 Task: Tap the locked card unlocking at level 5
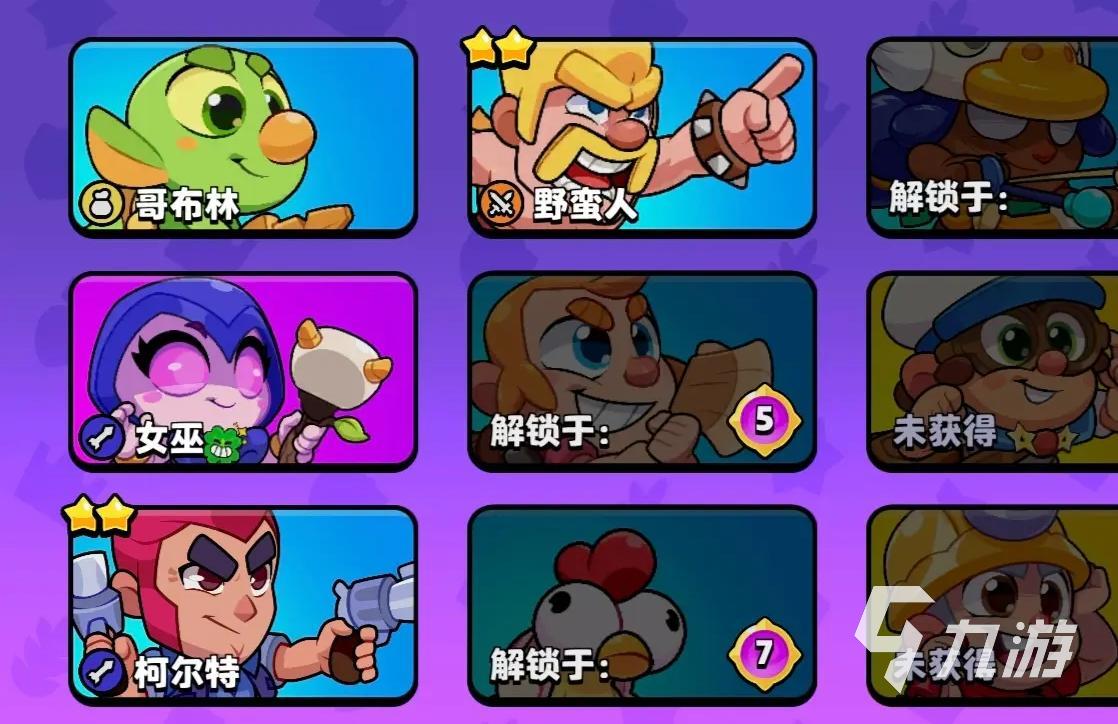(642, 371)
